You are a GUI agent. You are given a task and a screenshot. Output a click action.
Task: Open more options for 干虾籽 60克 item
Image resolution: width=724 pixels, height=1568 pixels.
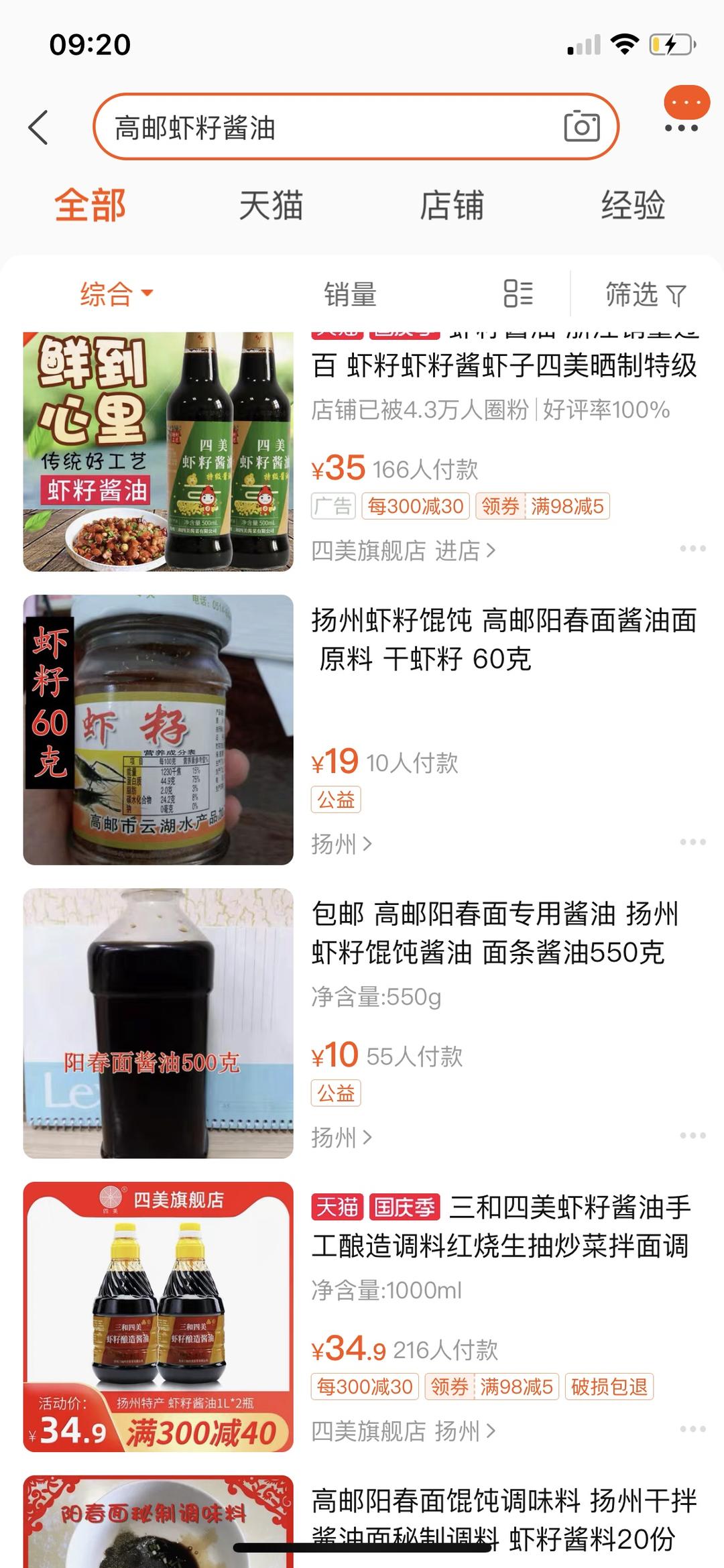tap(692, 842)
